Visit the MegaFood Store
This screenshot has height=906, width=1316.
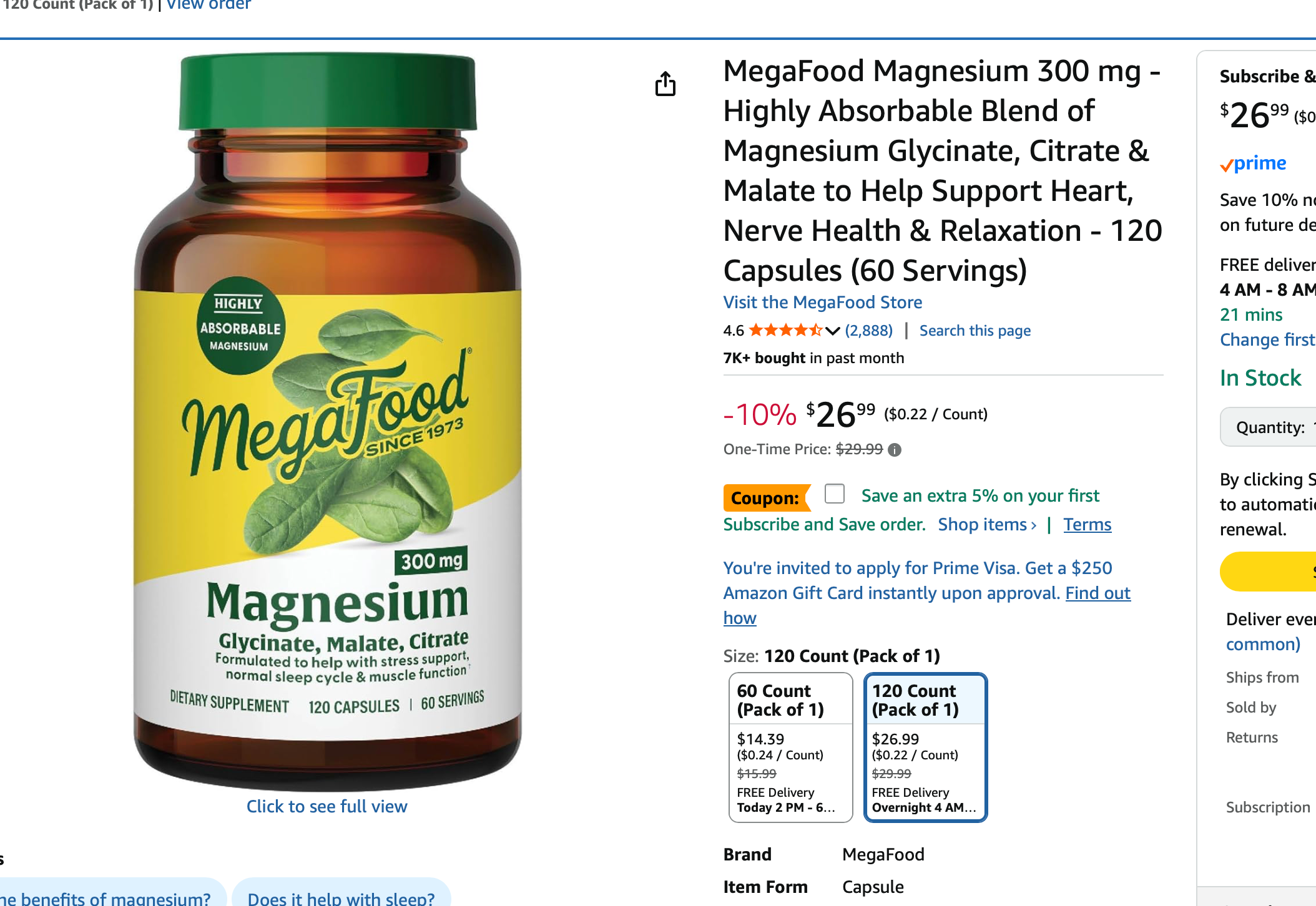point(822,303)
